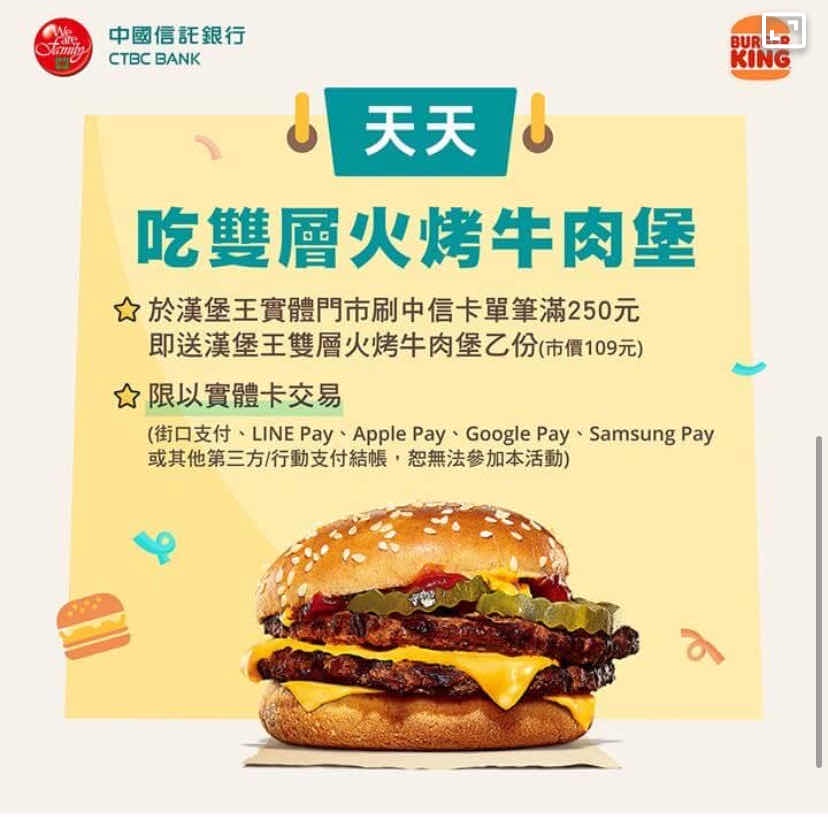Expand the promo image to full view
828x817 pixels.
pyautogui.click(x=784, y=31)
